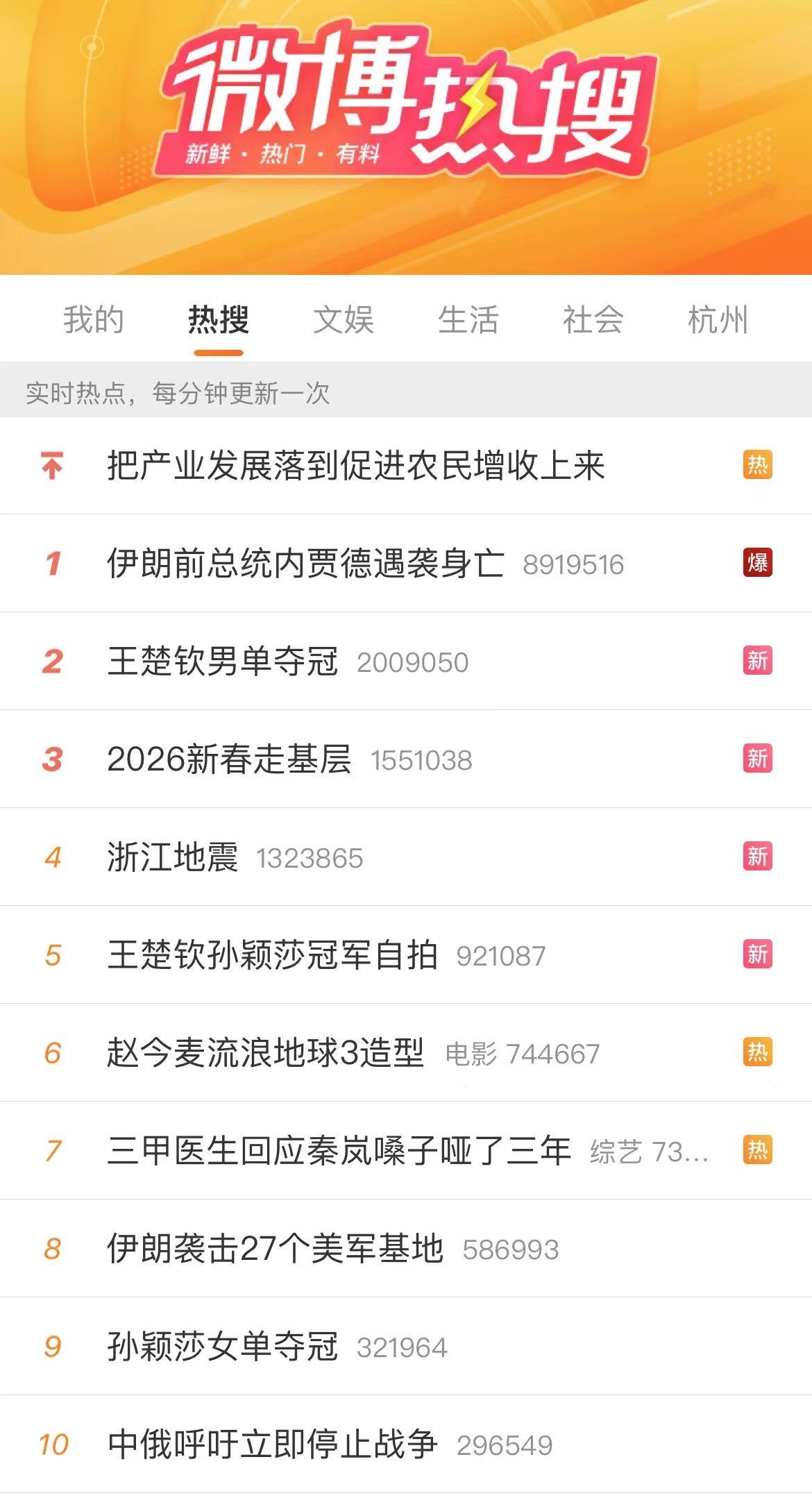The image size is (812, 1507).
Task: View the 孙颖莎女单夺冠 topic
Action: (223, 1347)
